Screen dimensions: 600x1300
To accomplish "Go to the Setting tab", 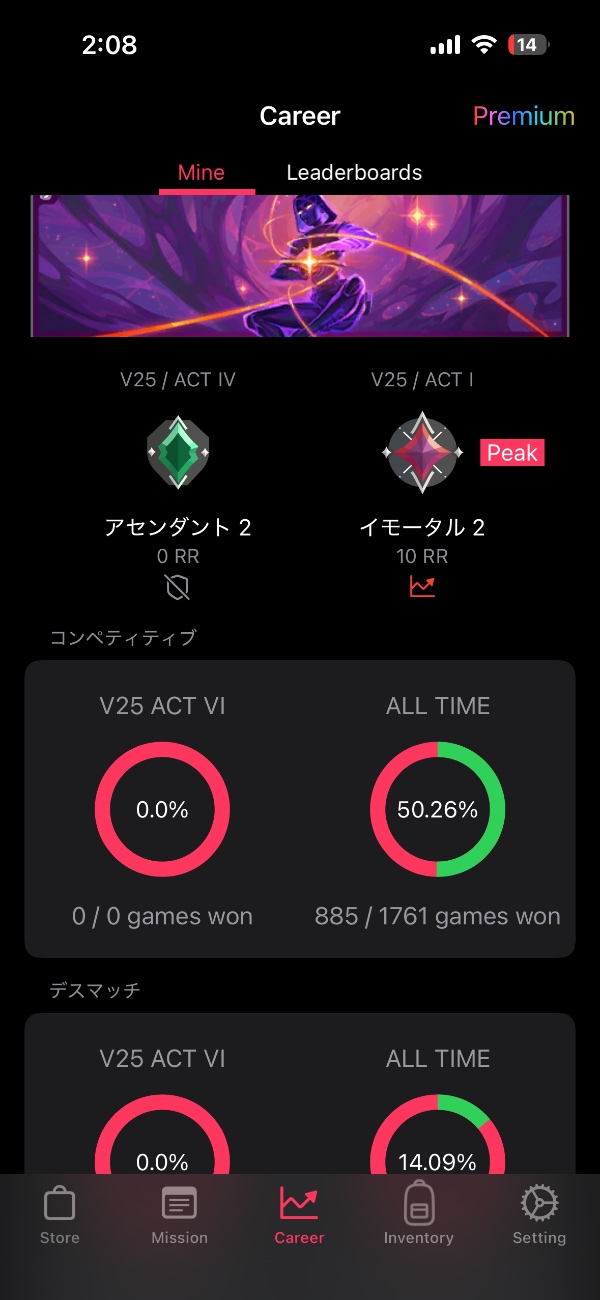I will pos(539,1215).
